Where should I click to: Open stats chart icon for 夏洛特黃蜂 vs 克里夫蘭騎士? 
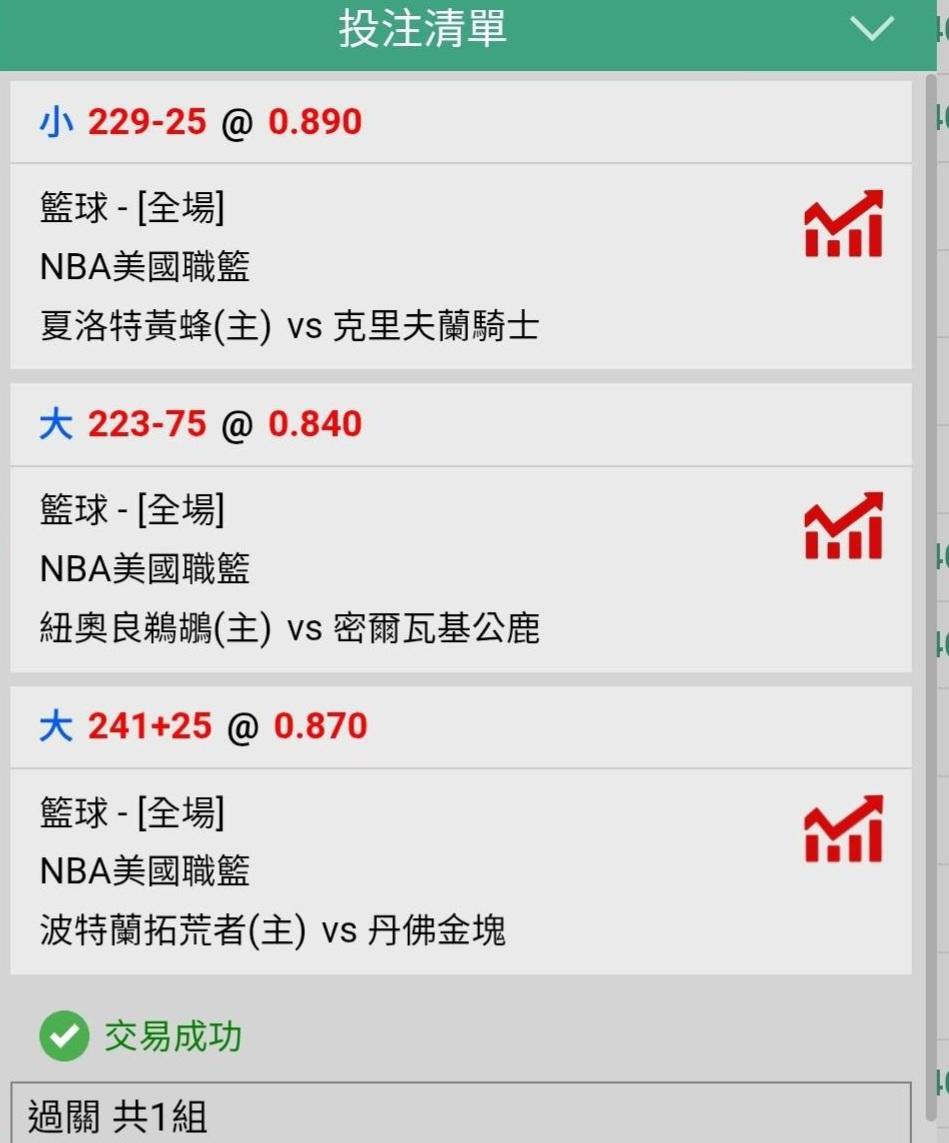(843, 224)
